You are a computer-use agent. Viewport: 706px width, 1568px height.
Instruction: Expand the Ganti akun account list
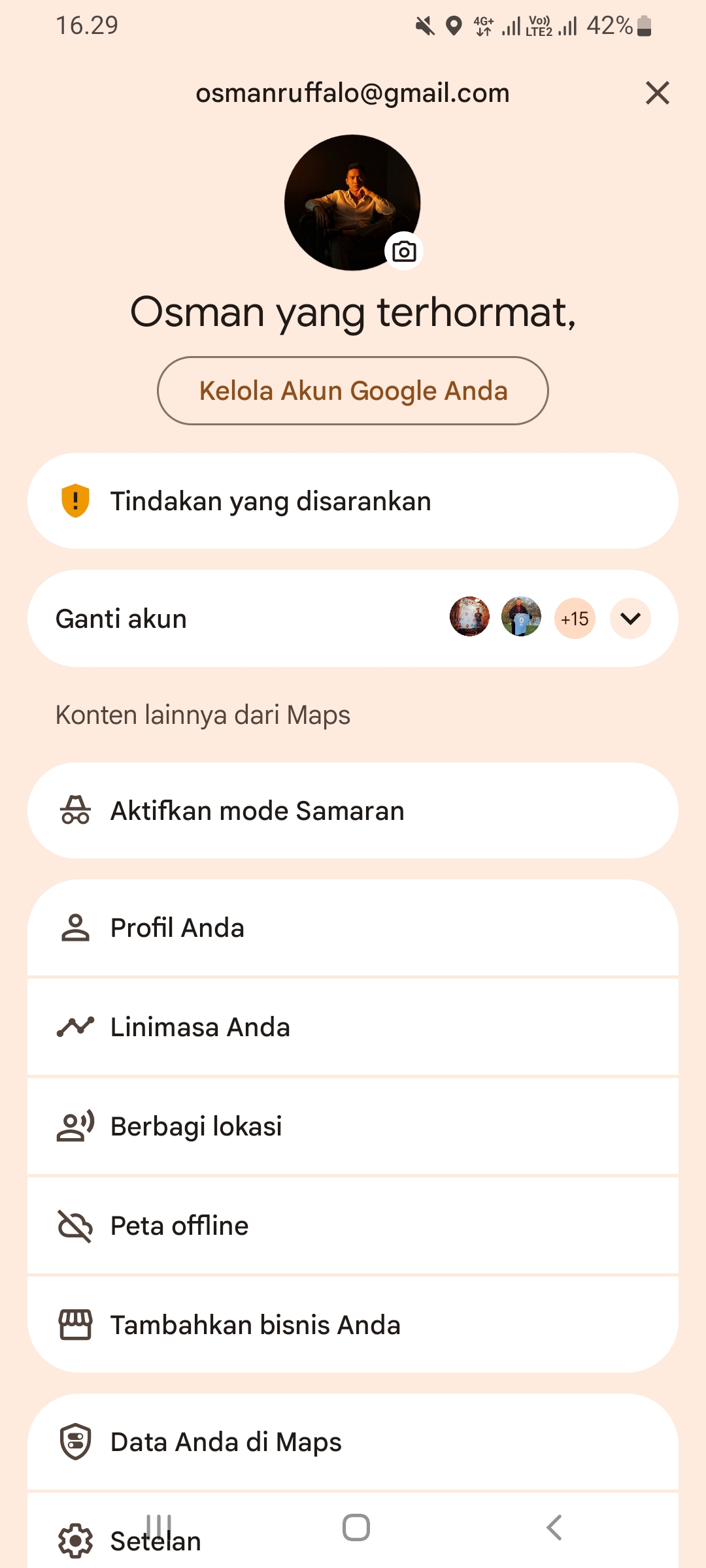point(630,618)
